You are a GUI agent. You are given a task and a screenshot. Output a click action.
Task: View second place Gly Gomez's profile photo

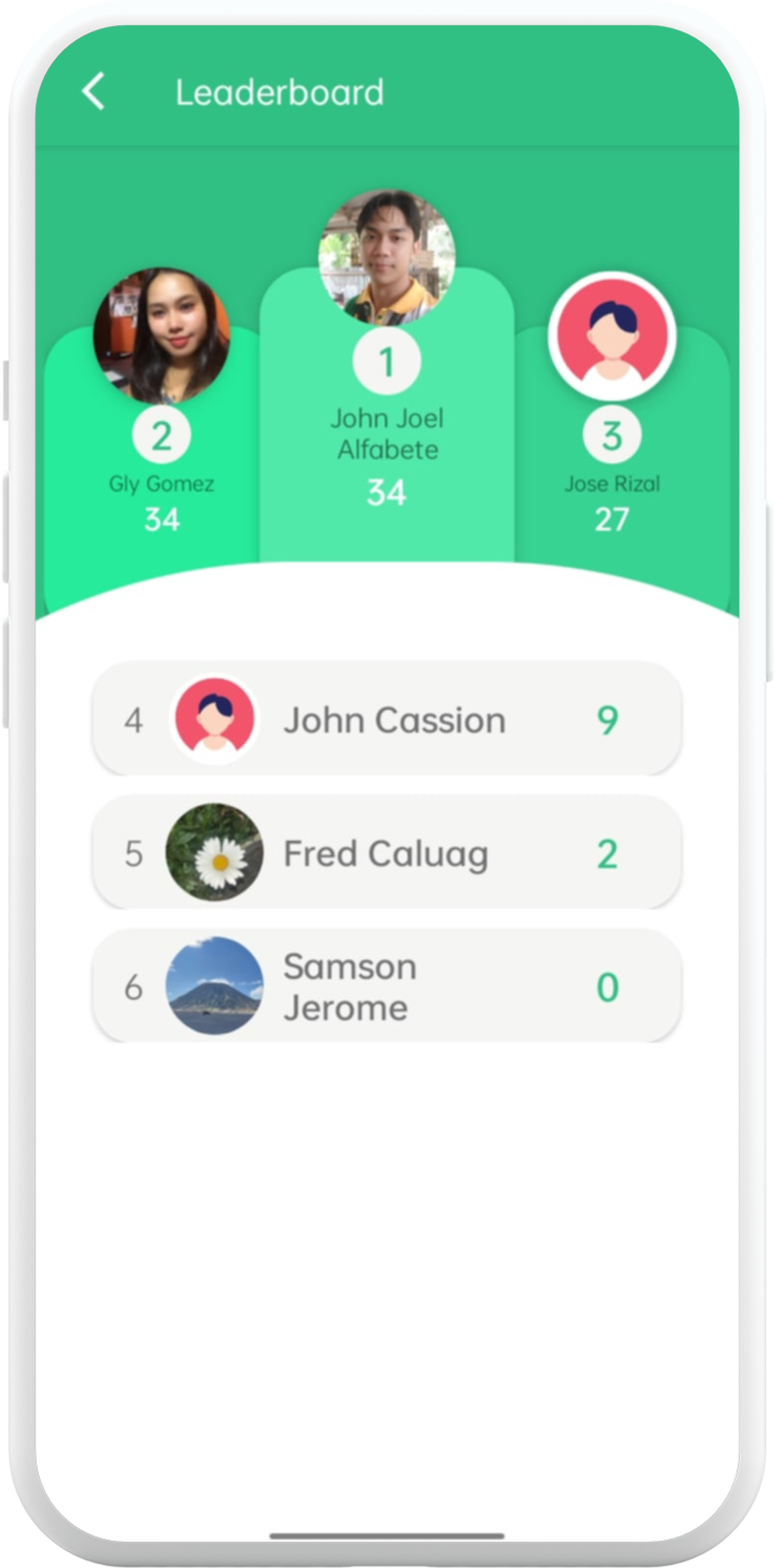click(162, 335)
